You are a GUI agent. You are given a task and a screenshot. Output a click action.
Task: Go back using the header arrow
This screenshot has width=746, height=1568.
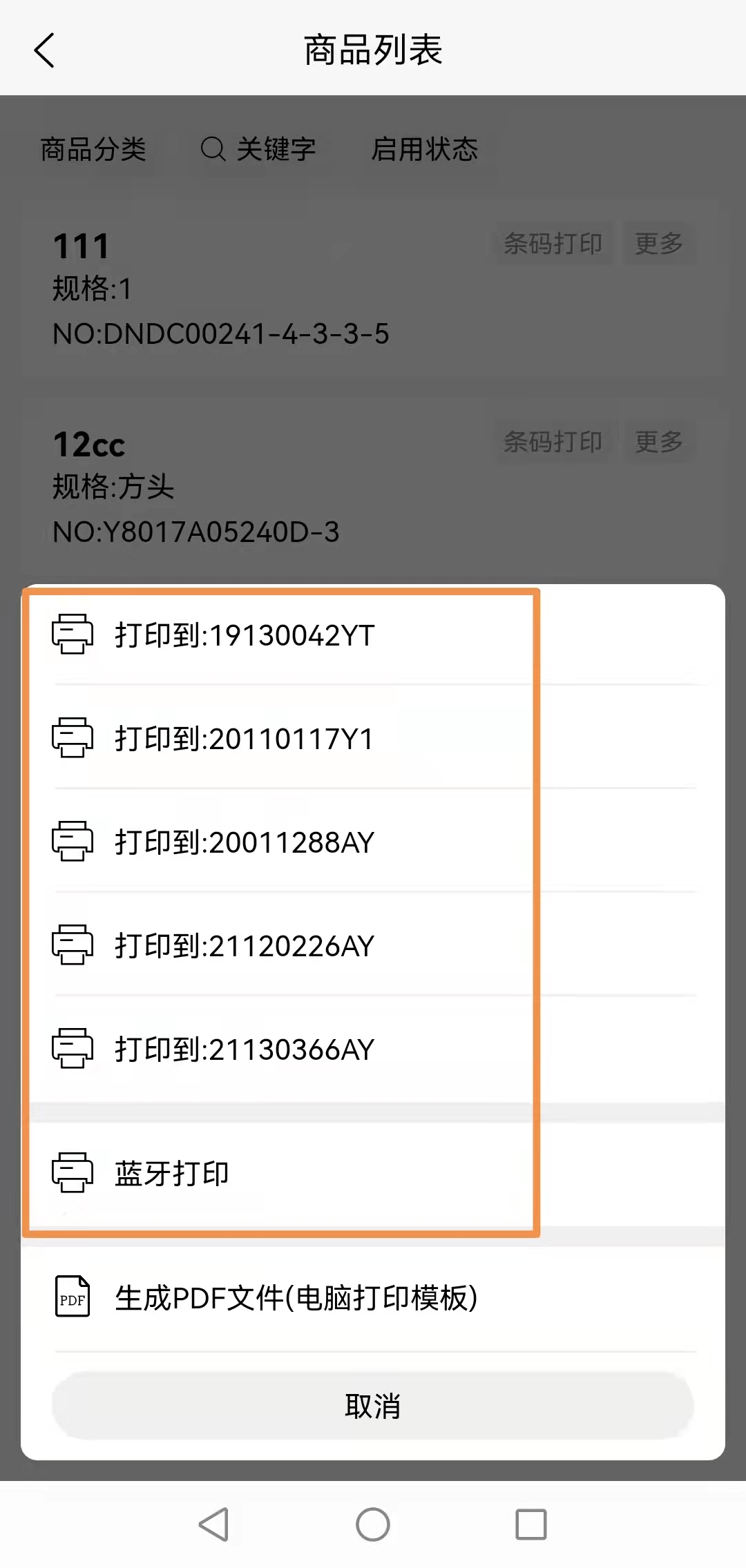(x=44, y=50)
